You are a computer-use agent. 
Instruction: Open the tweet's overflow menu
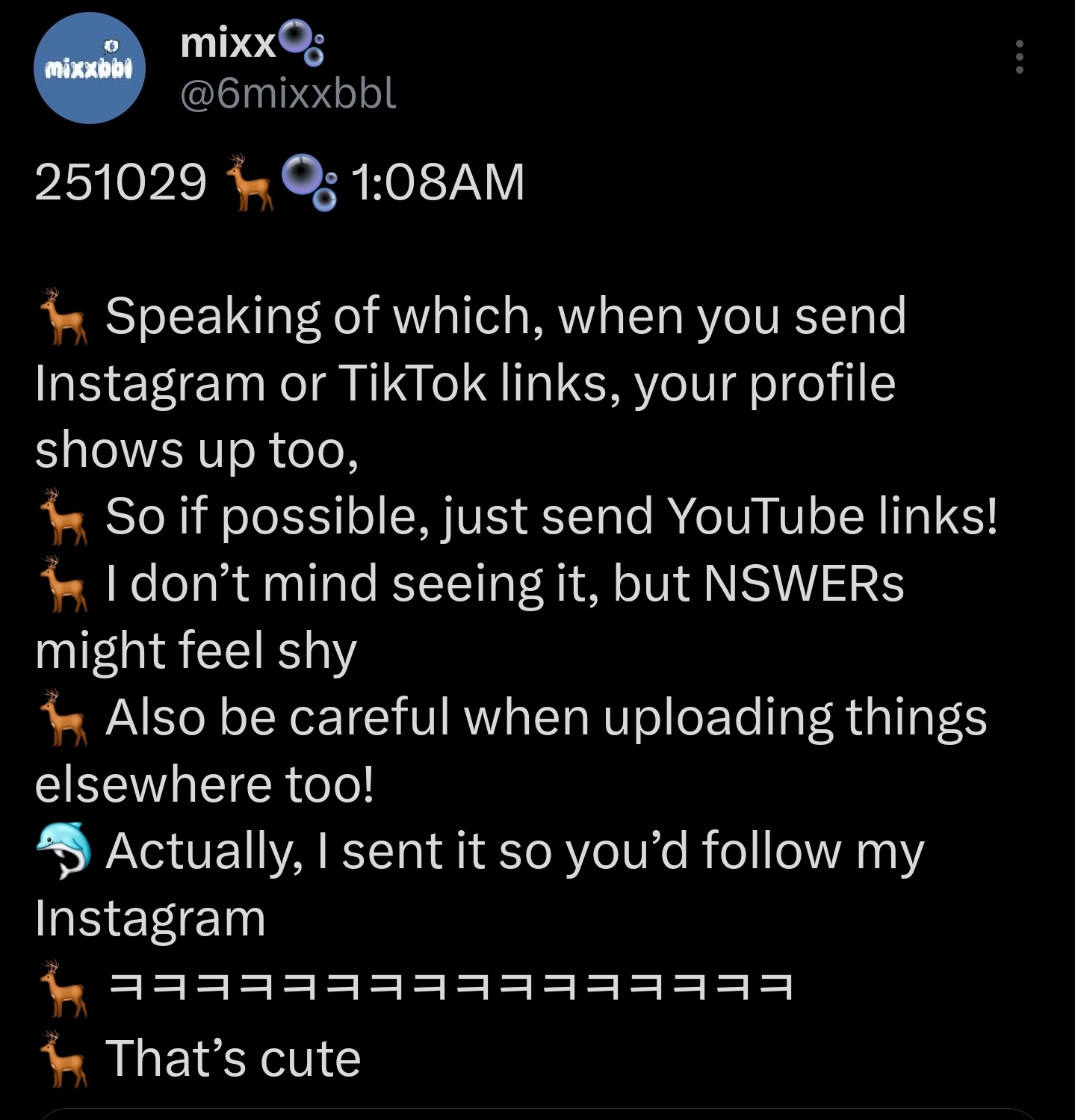click(1018, 57)
